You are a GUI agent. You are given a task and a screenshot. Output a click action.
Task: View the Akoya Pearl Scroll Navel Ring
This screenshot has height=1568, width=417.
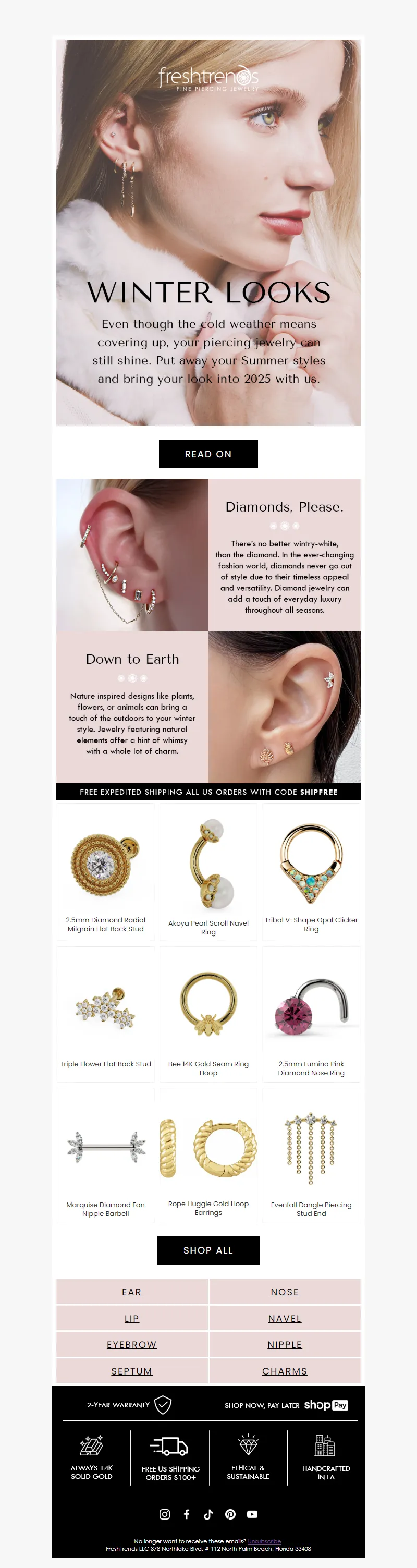(208, 870)
